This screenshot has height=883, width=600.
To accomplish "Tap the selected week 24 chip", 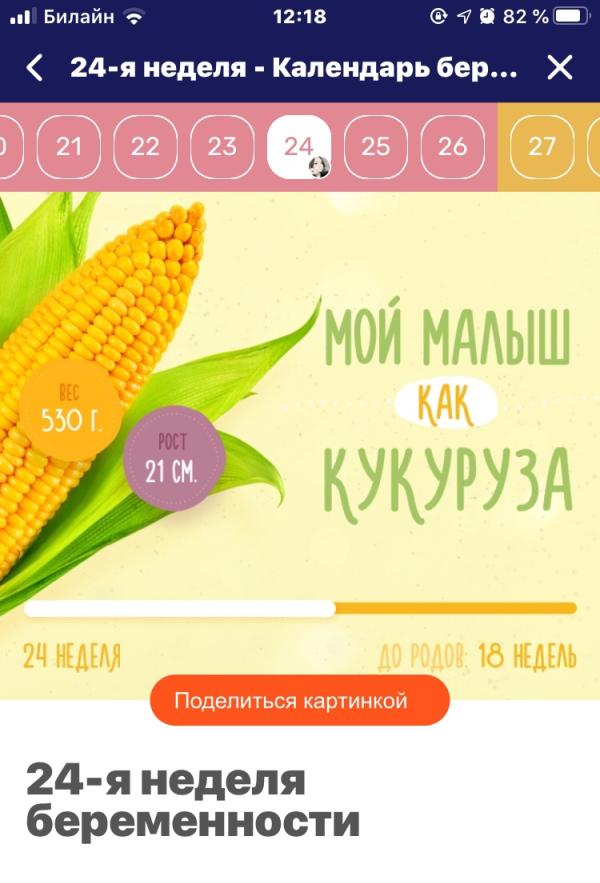I will tap(299, 147).
